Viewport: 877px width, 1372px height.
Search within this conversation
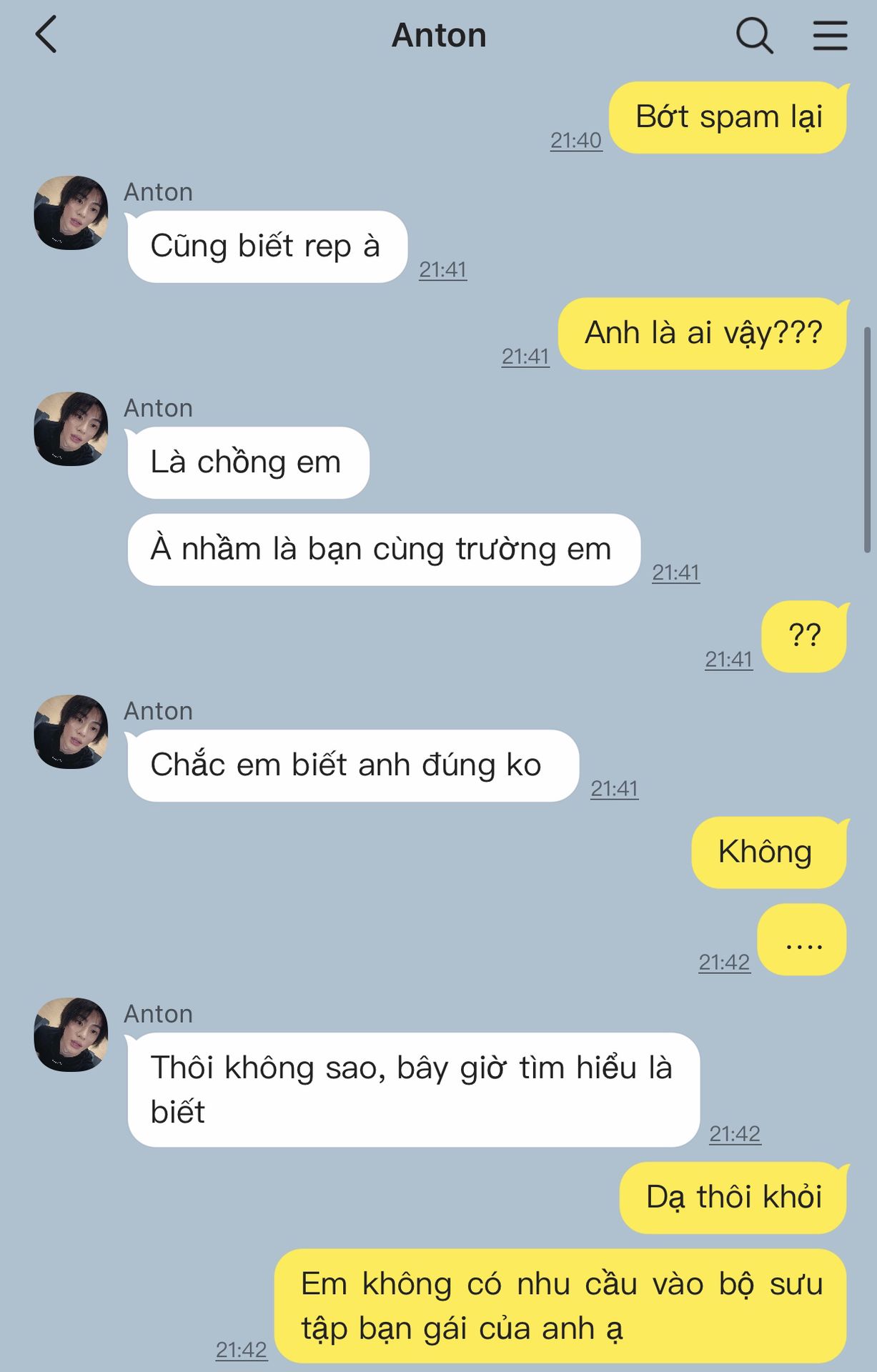click(754, 35)
